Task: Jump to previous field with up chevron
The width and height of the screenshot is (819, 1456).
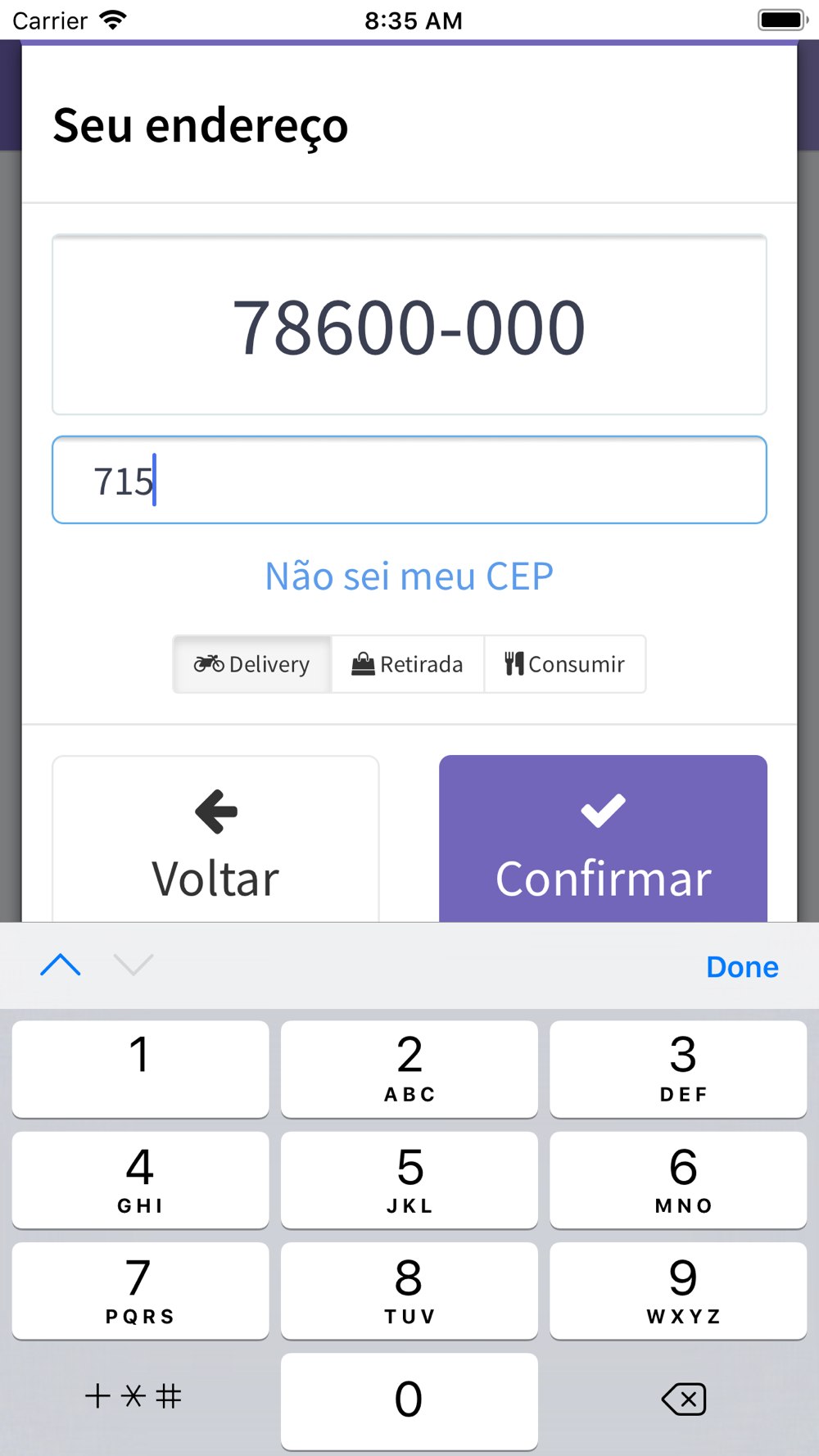Action: coord(61,965)
